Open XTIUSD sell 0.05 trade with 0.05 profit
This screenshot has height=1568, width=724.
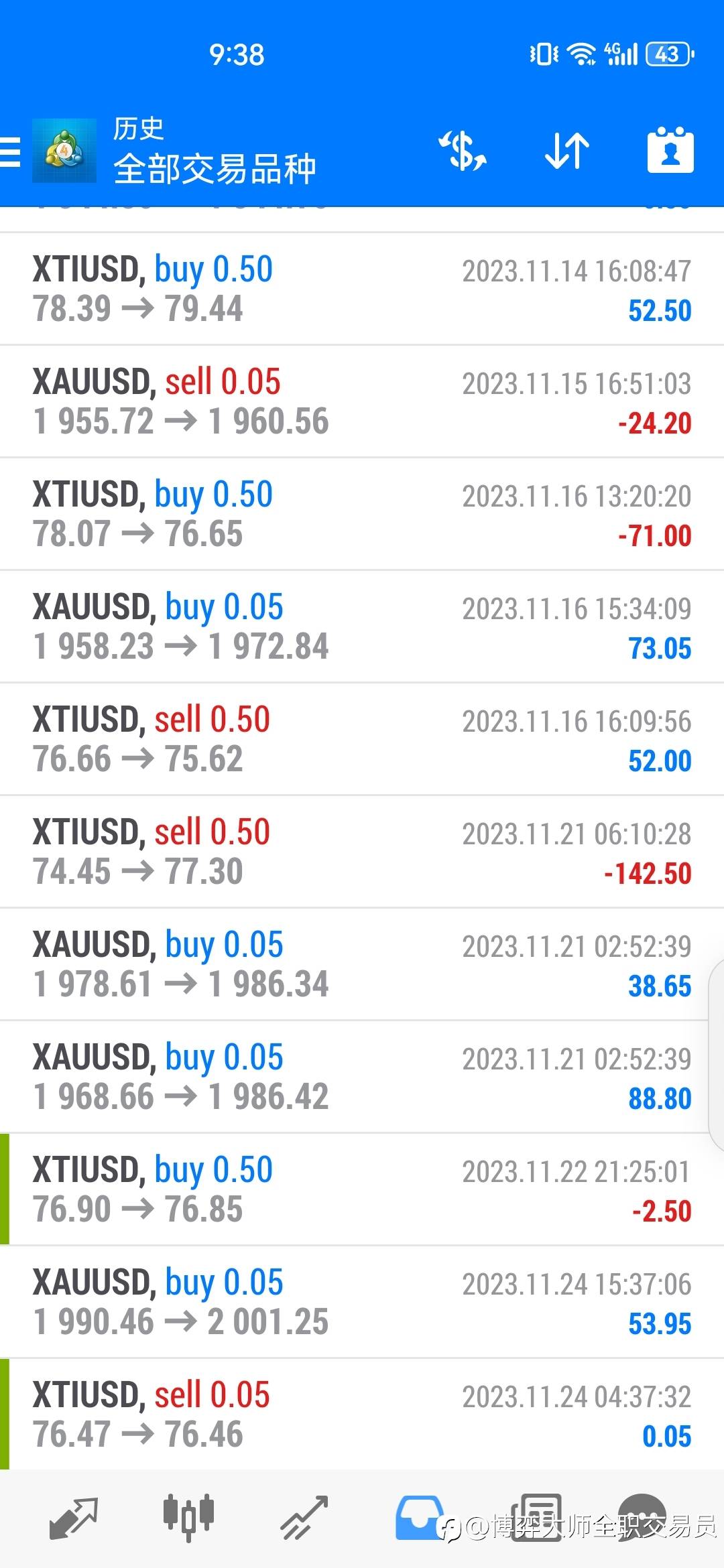click(x=362, y=1415)
